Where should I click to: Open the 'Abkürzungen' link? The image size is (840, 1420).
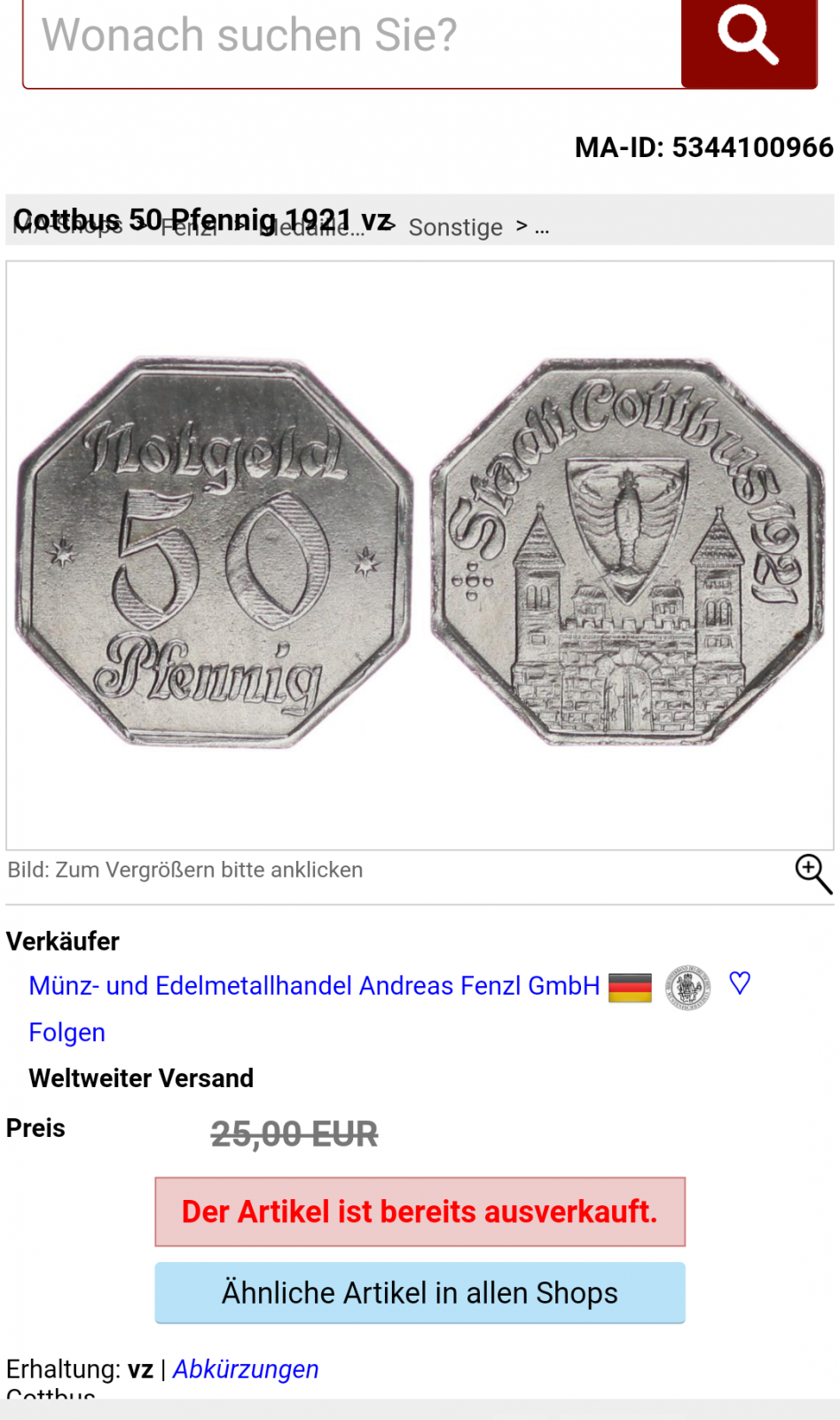[246, 1369]
